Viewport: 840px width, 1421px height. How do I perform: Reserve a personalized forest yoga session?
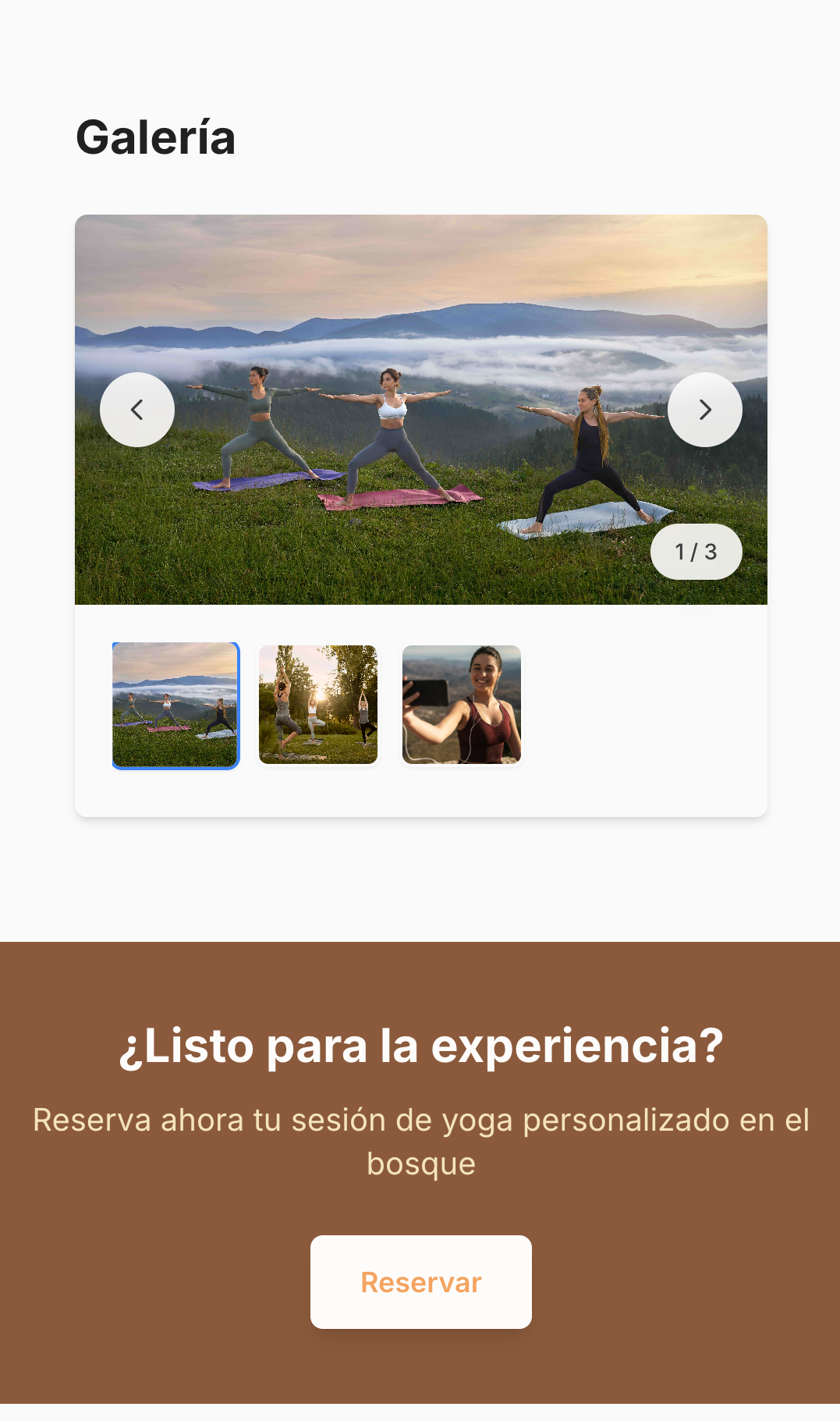click(420, 1281)
